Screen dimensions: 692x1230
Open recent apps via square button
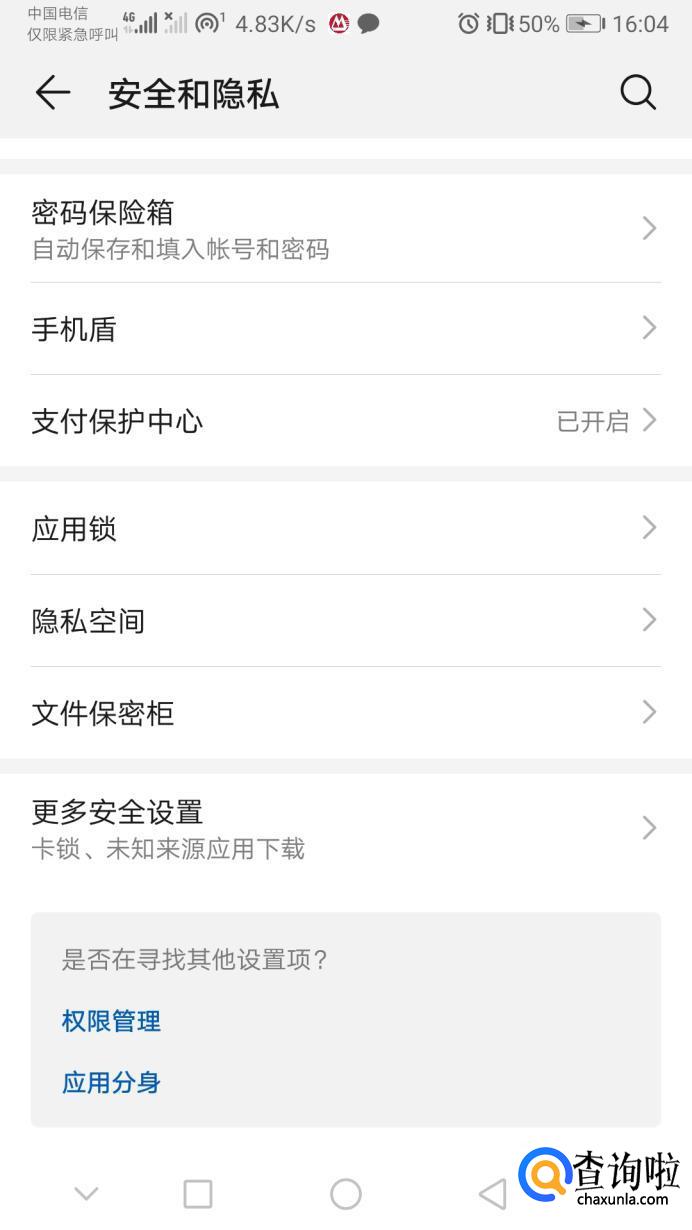click(198, 1193)
